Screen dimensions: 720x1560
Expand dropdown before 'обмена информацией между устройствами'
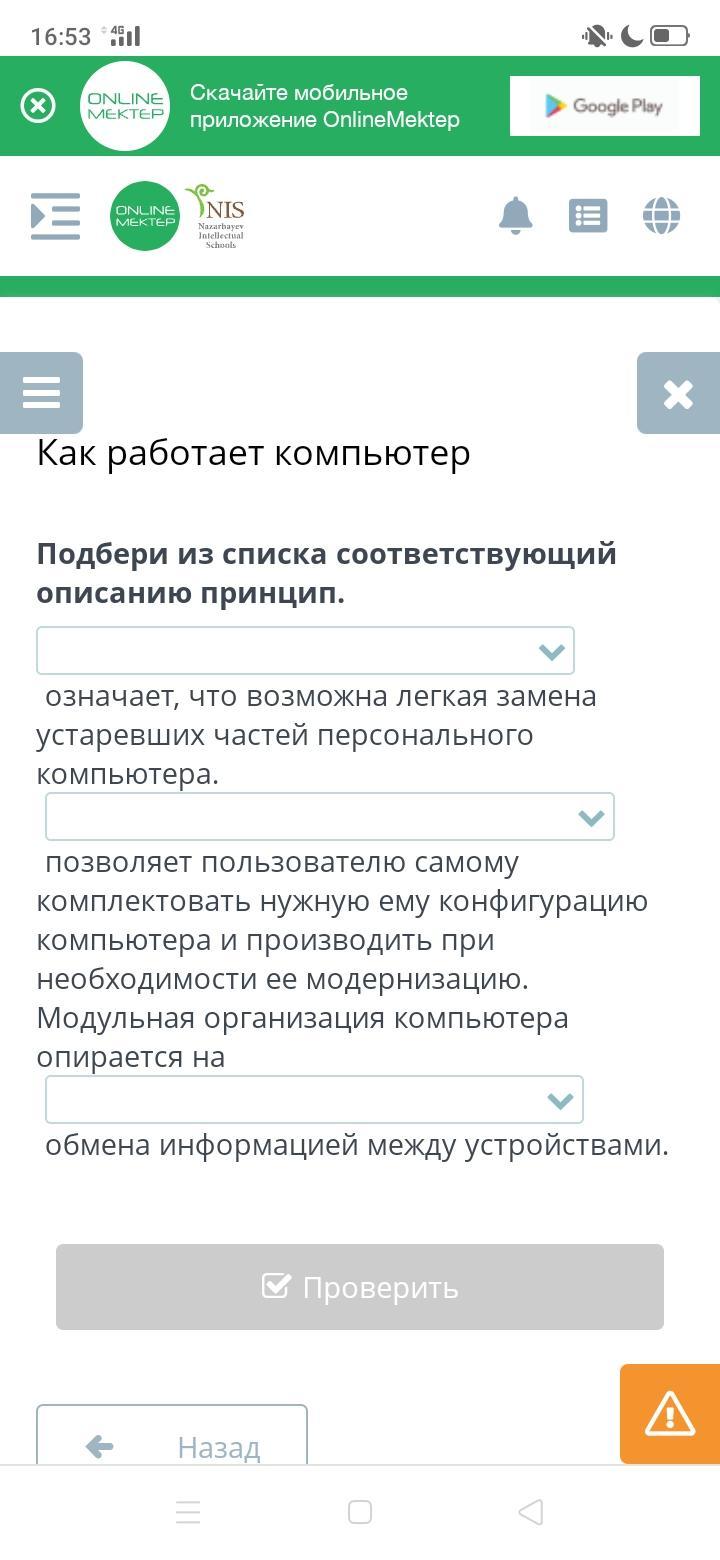(x=314, y=1100)
